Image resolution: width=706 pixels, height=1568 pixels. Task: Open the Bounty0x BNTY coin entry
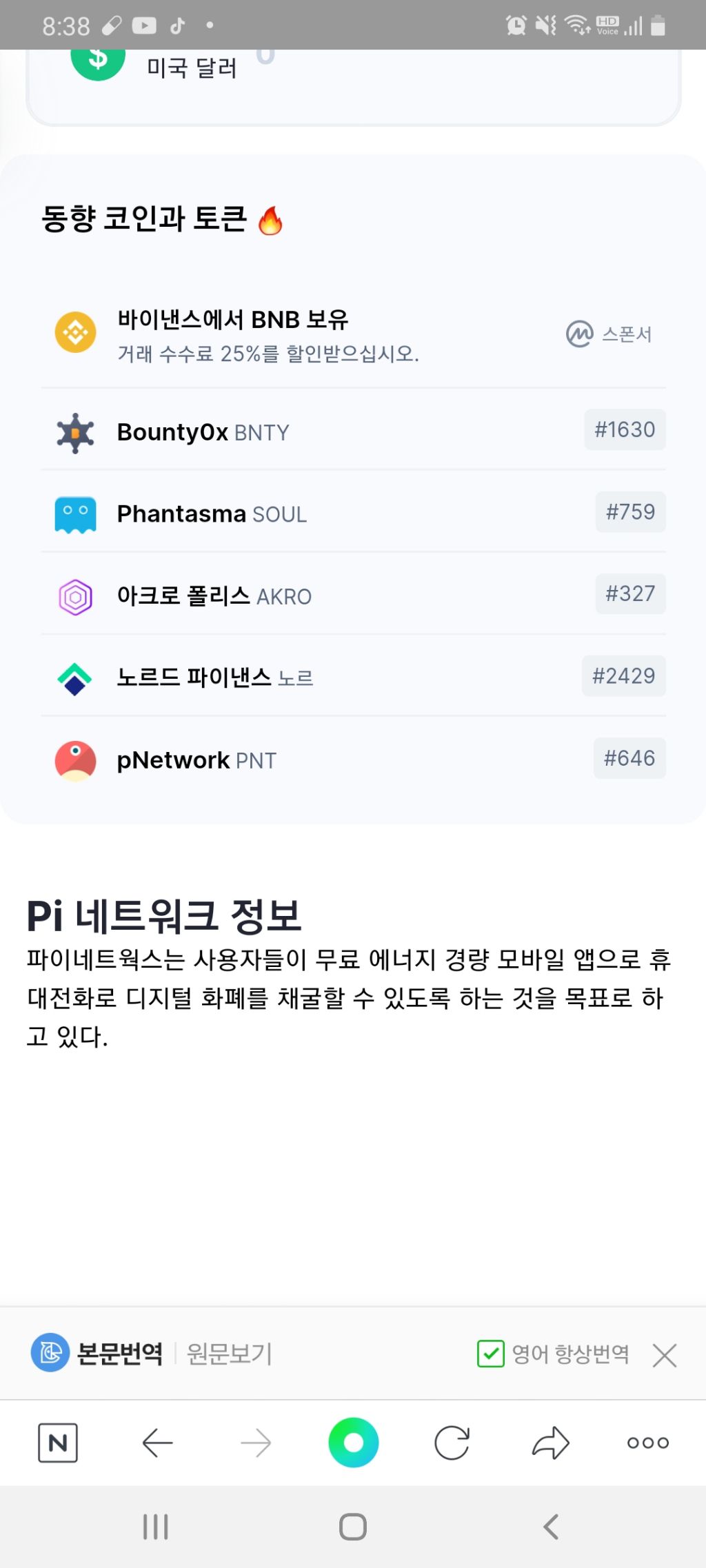(x=204, y=431)
